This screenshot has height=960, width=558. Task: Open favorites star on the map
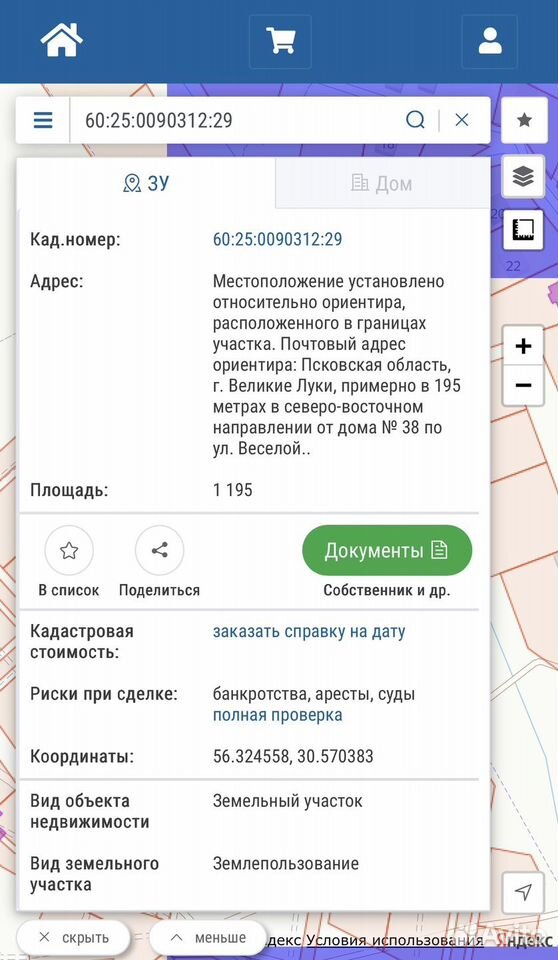(524, 121)
